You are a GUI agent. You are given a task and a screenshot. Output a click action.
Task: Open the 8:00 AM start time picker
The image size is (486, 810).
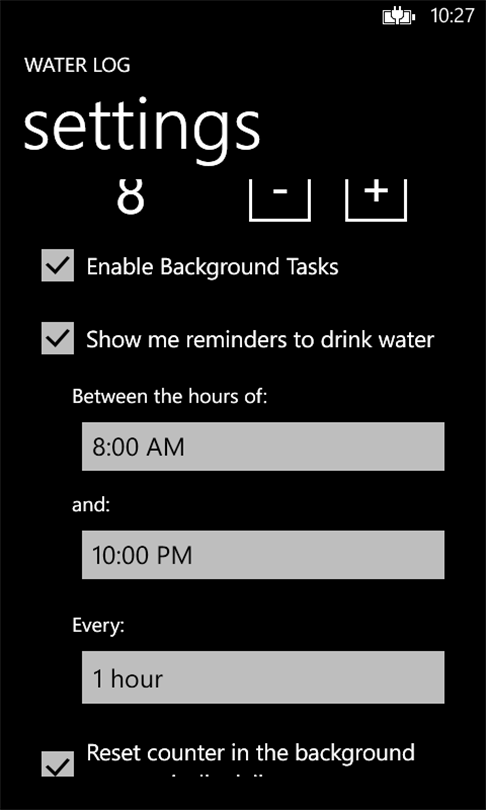click(x=263, y=446)
